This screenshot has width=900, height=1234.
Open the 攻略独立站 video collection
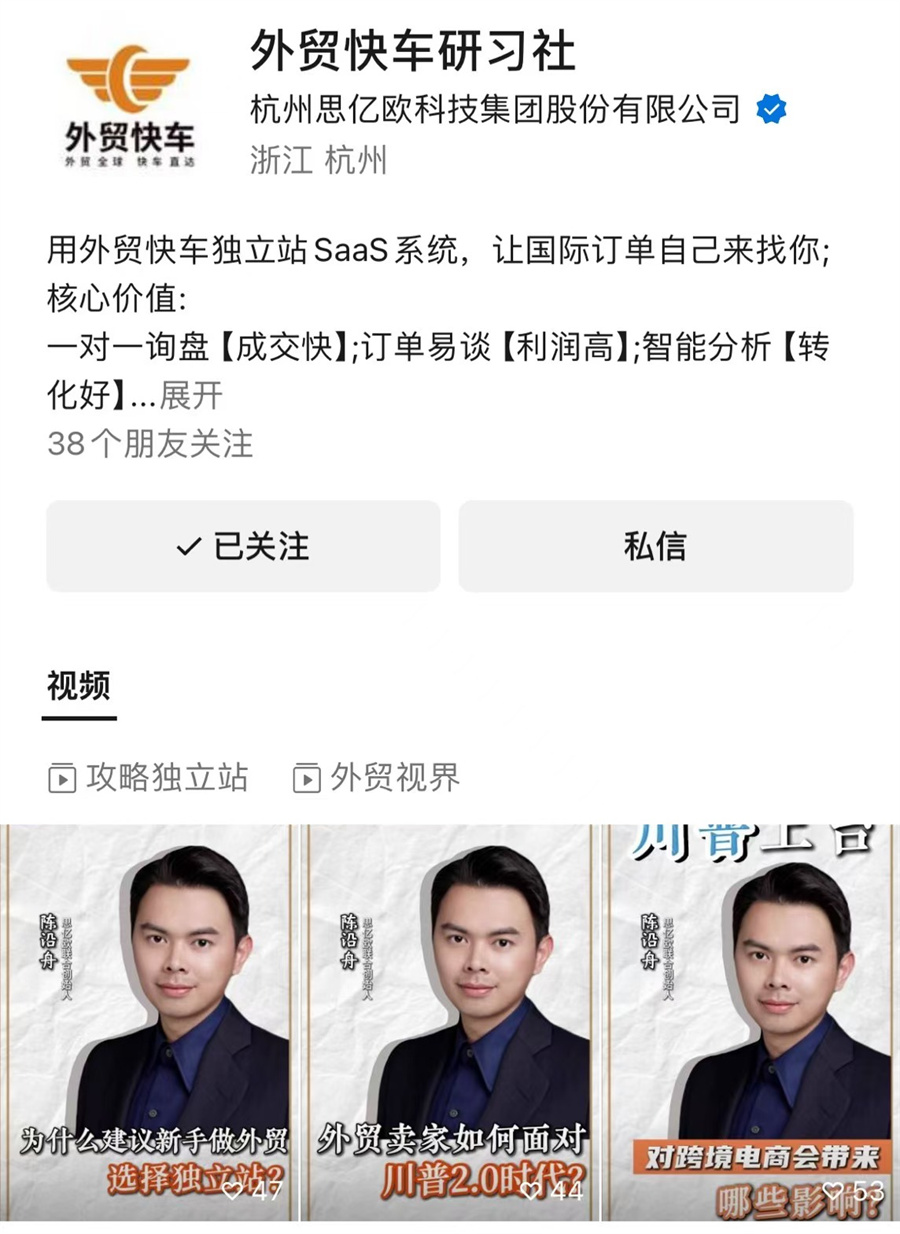pos(148,777)
